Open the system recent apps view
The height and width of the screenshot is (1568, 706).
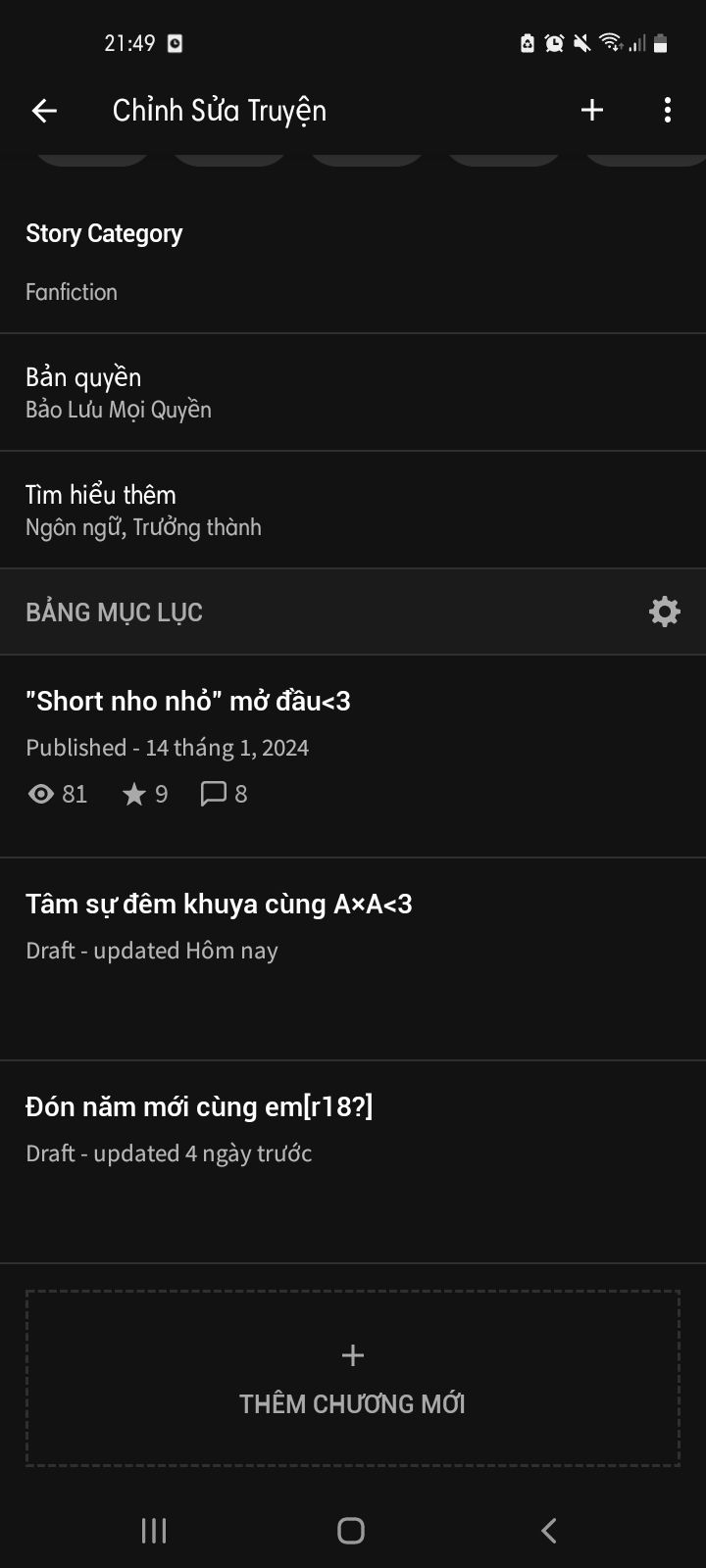(x=154, y=1531)
